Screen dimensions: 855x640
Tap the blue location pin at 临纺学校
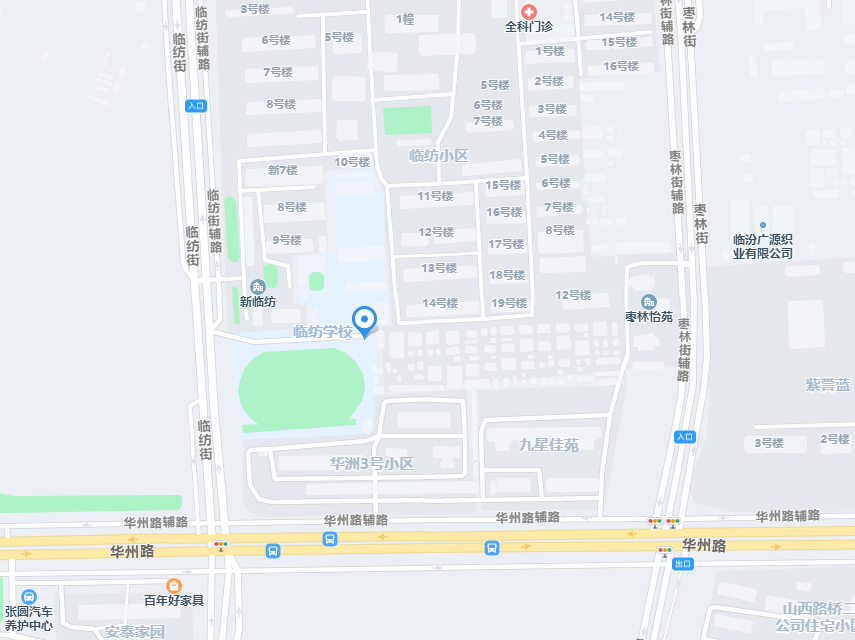(x=366, y=320)
